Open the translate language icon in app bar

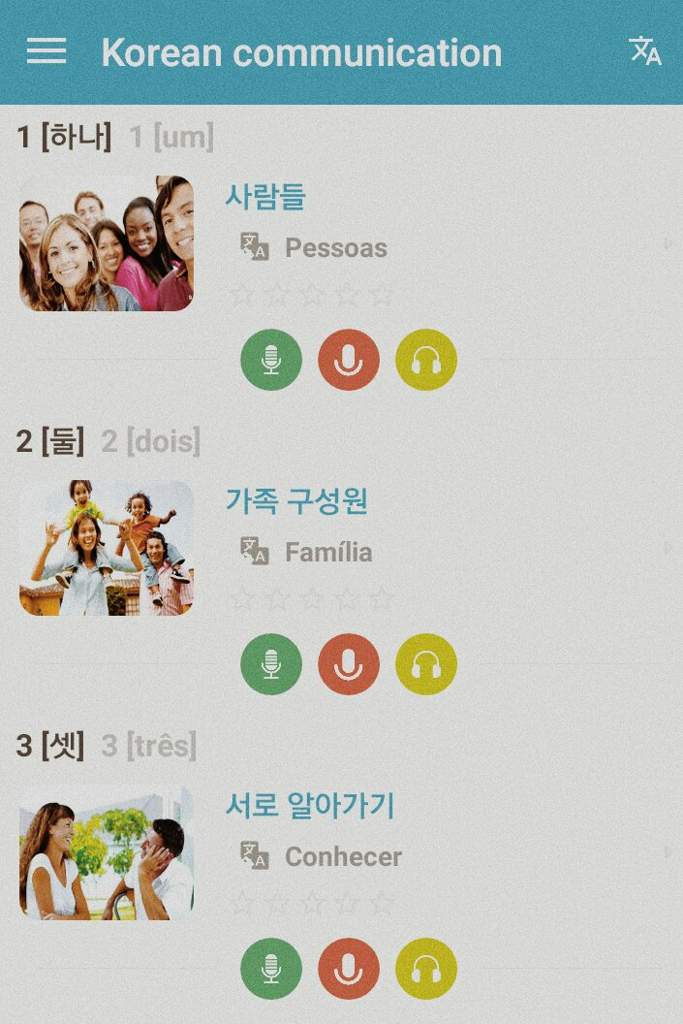pos(644,51)
